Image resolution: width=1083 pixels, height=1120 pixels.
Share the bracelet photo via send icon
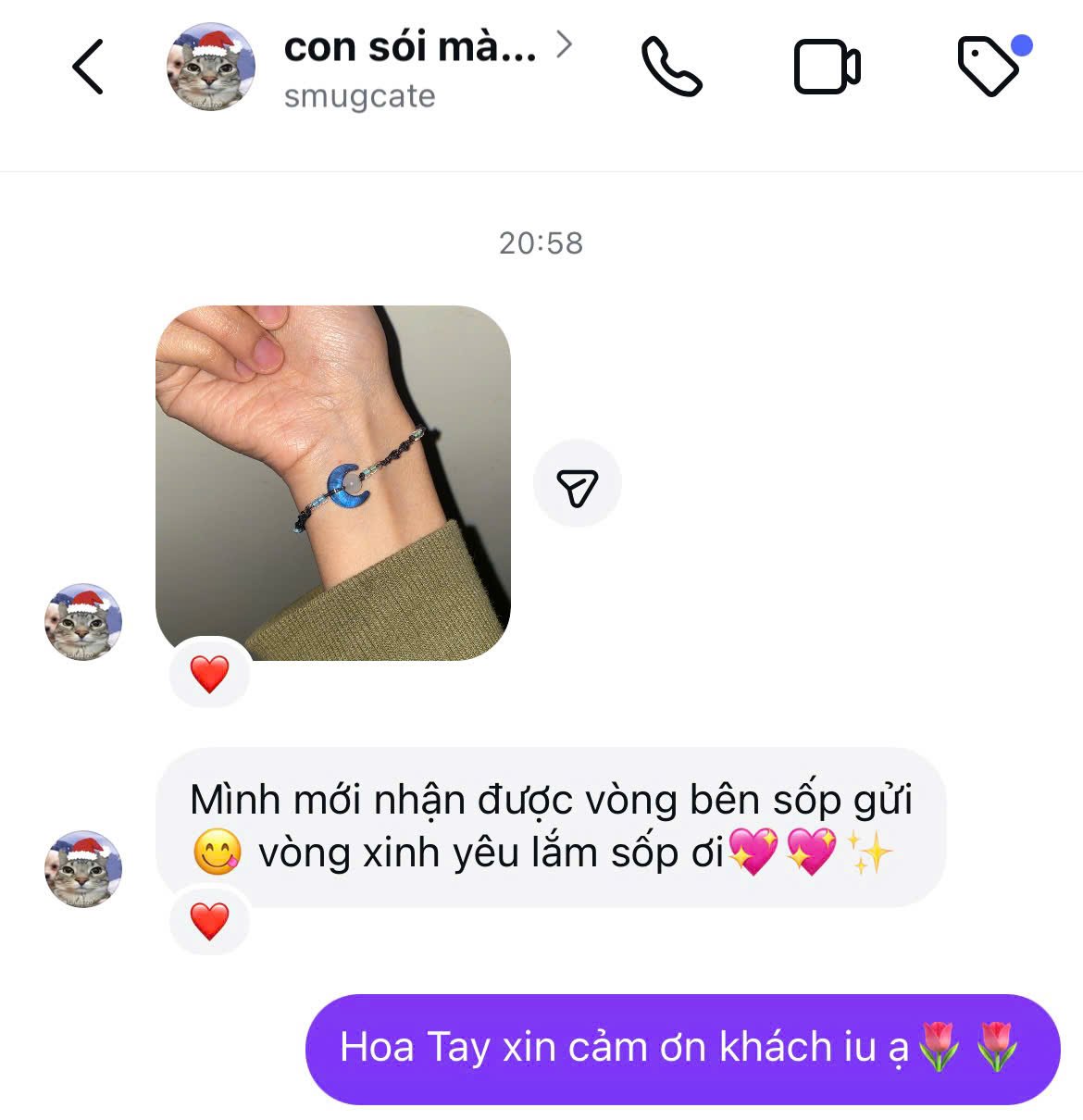click(x=577, y=484)
